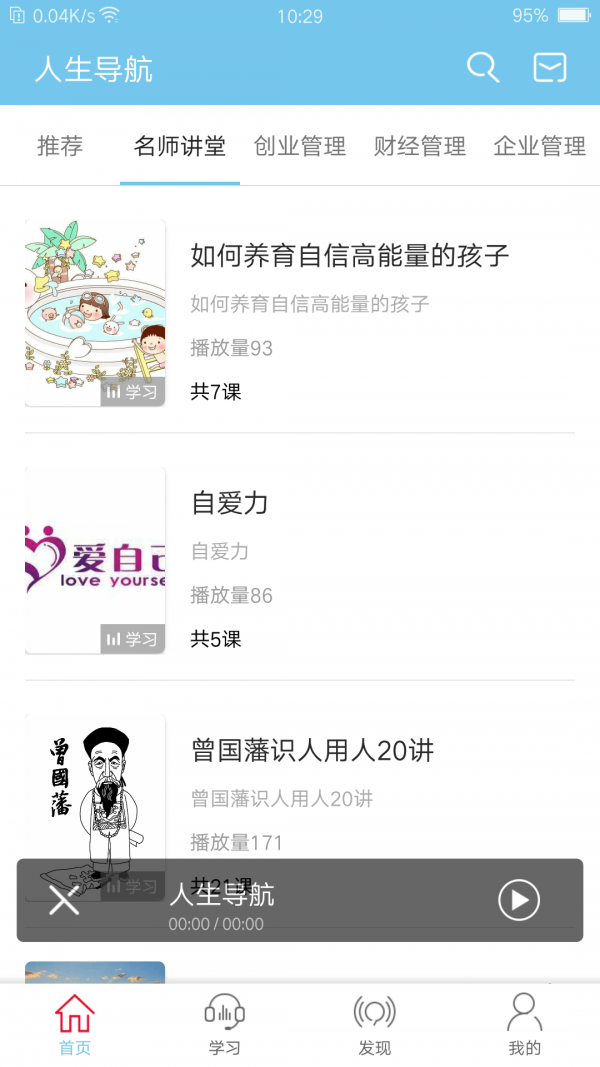Play audio in the mini player
The image size is (600, 1067).
click(x=519, y=900)
